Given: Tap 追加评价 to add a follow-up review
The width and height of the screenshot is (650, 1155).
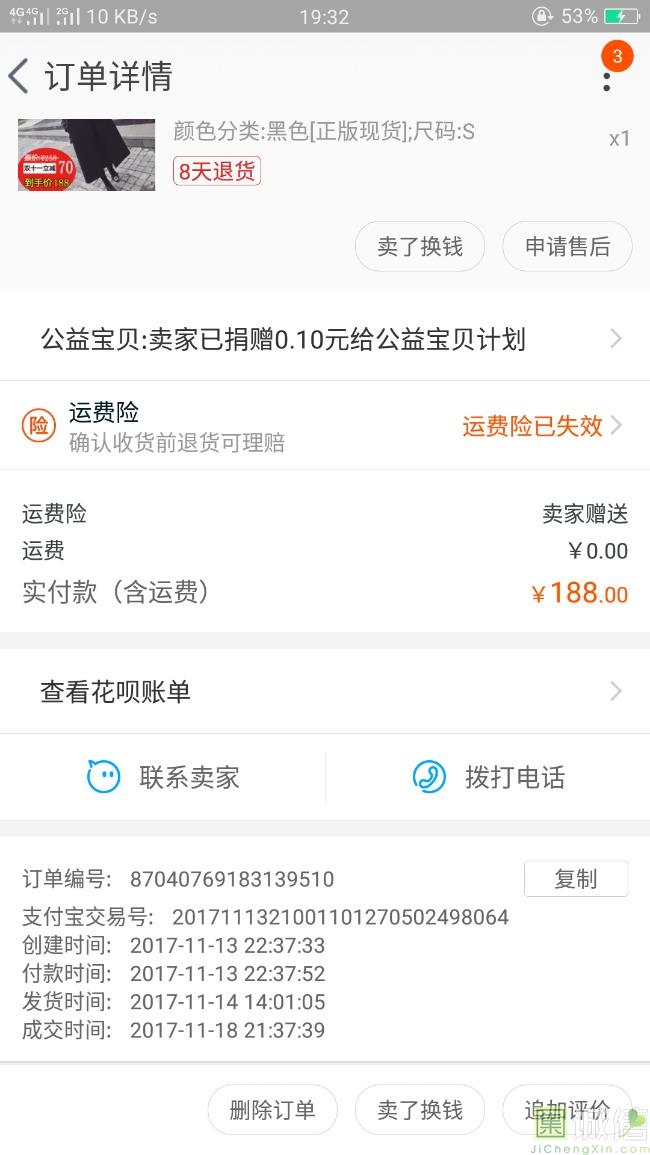Looking at the screenshot, I should click(x=566, y=1110).
